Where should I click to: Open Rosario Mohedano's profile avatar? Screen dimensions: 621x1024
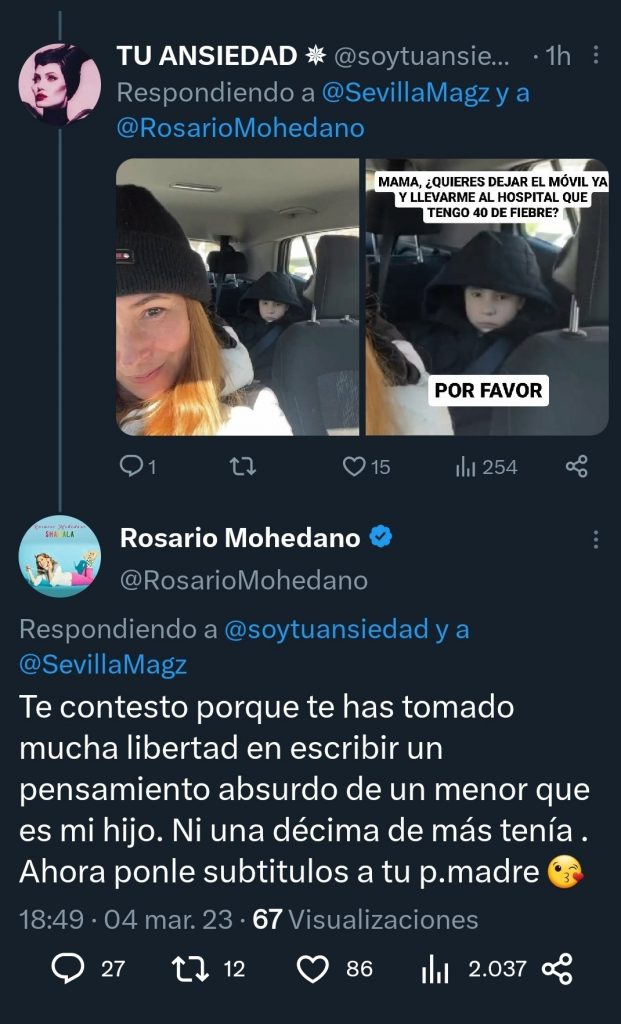[x=60, y=557]
